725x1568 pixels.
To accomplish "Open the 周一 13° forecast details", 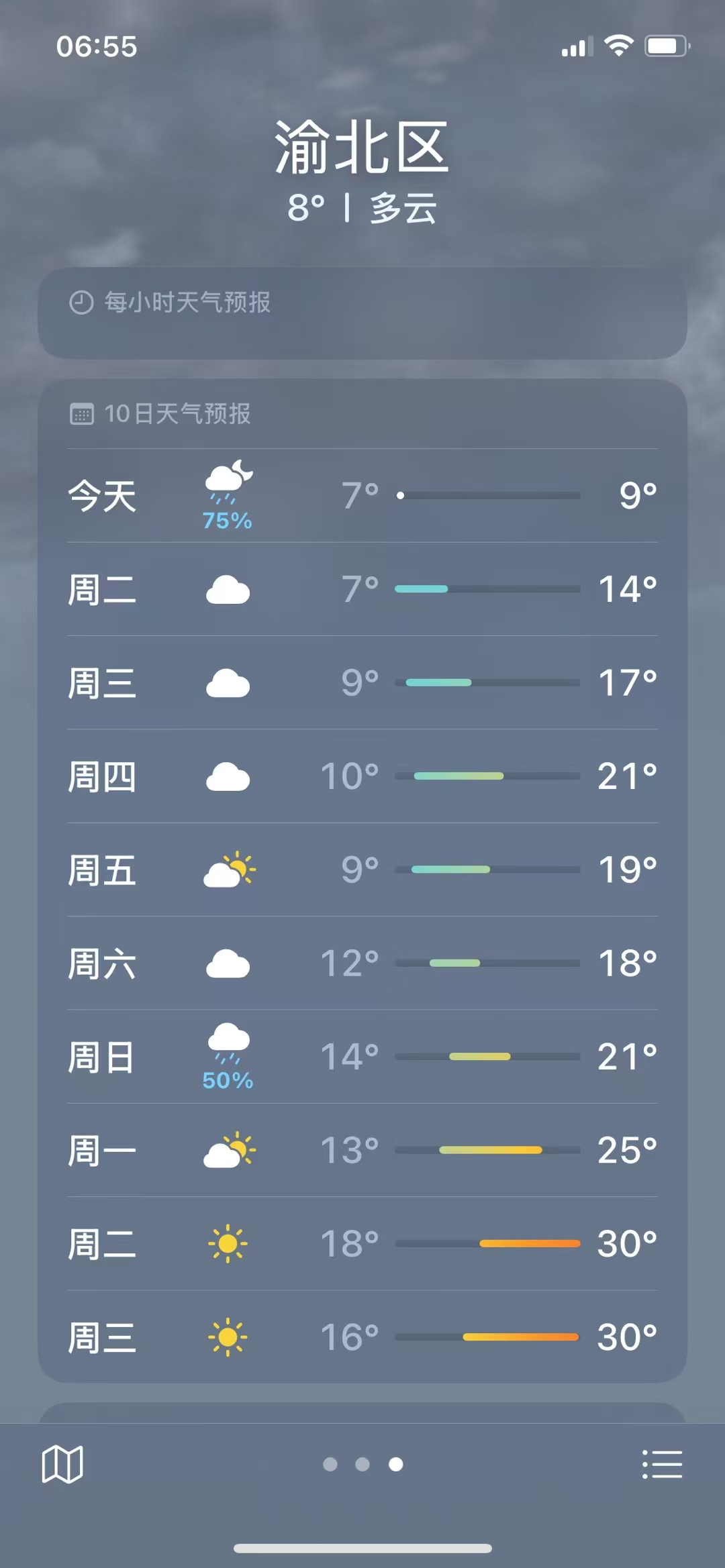I will click(362, 1151).
